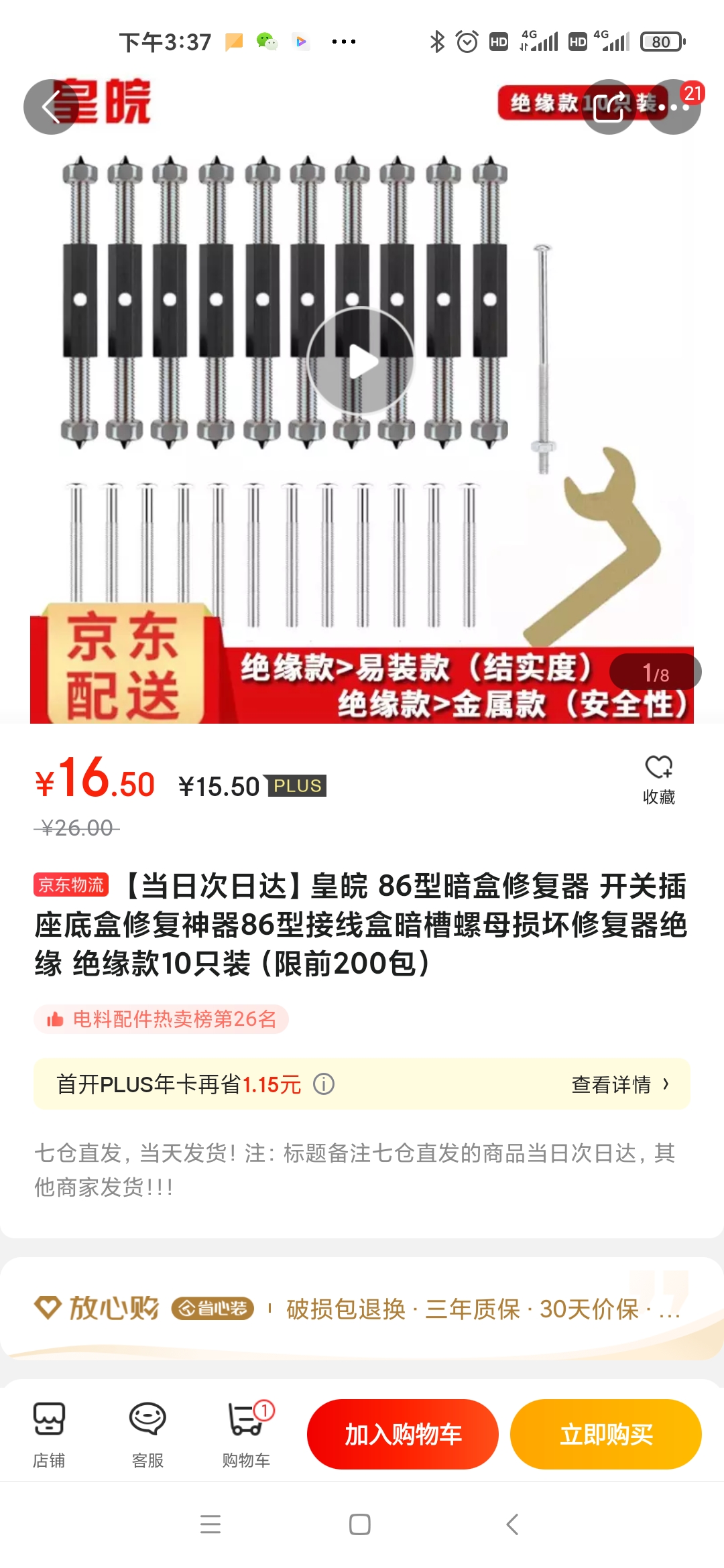The width and height of the screenshot is (724, 1568).
Task: Visit the 店铺 store page
Action: (x=49, y=1435)
